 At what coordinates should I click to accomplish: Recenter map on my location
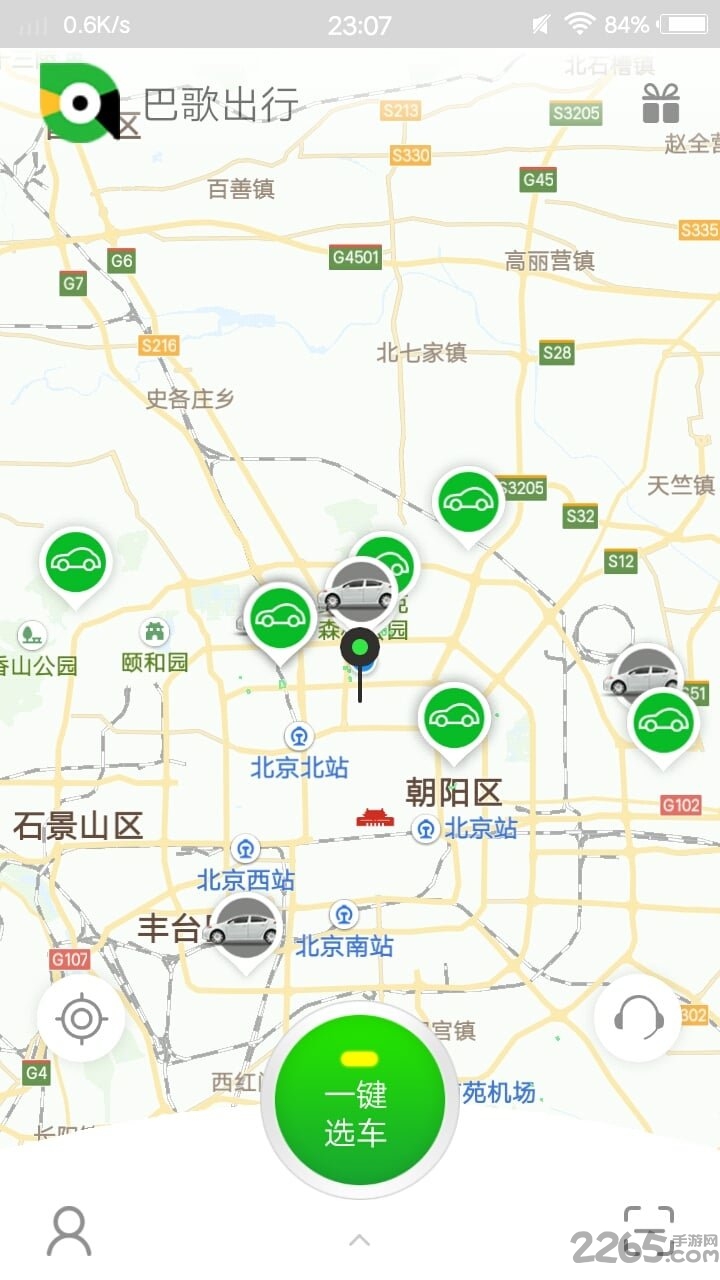[x=82, y=1019]
